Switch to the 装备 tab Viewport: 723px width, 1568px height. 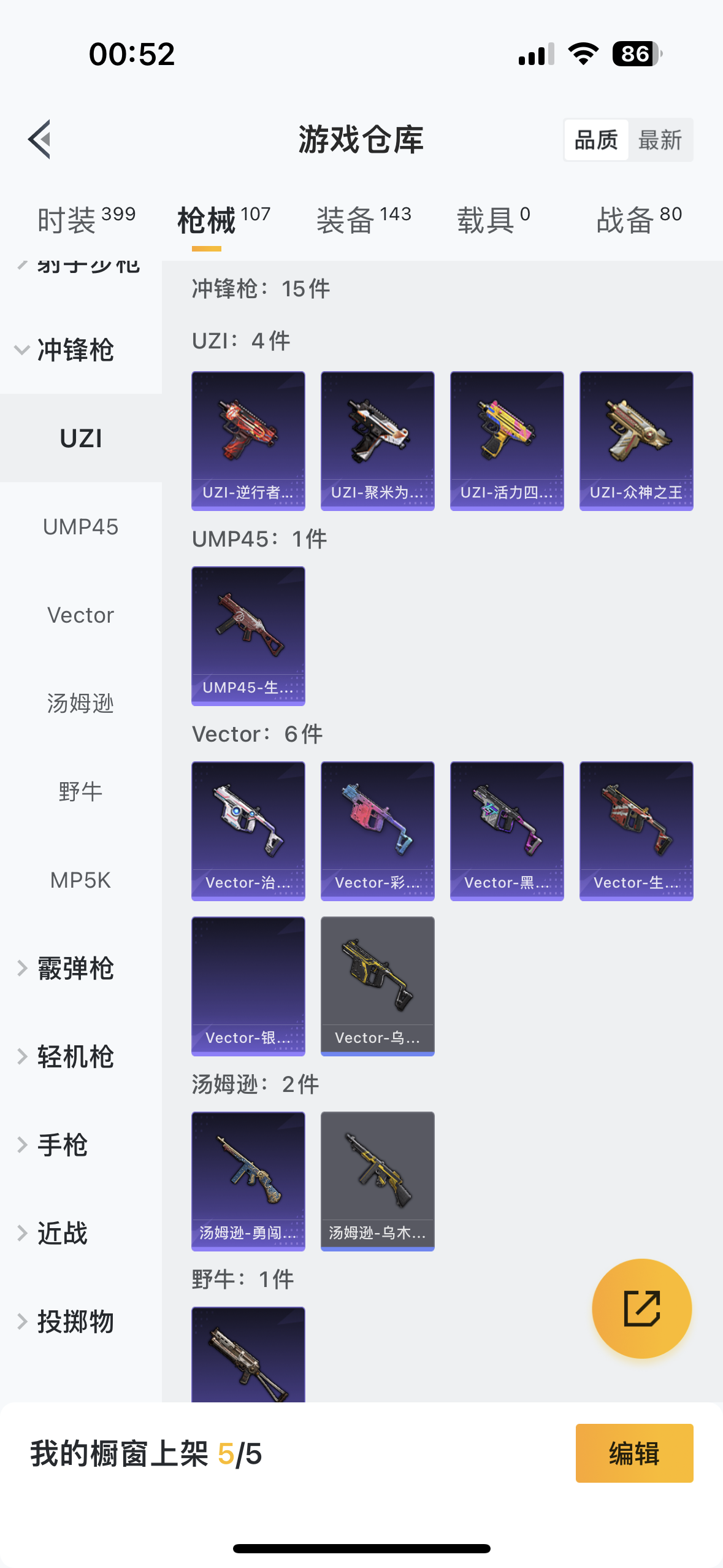click(x=364, y=220)
